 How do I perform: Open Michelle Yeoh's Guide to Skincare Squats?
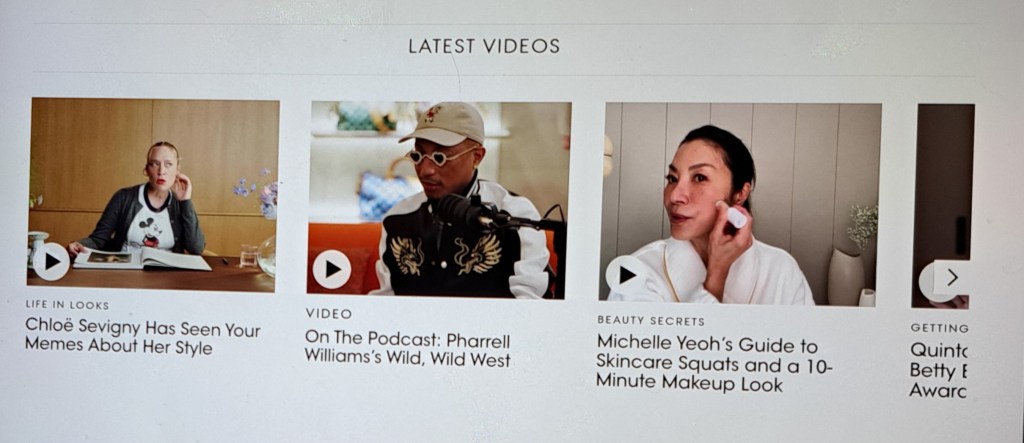pos(713,364)
